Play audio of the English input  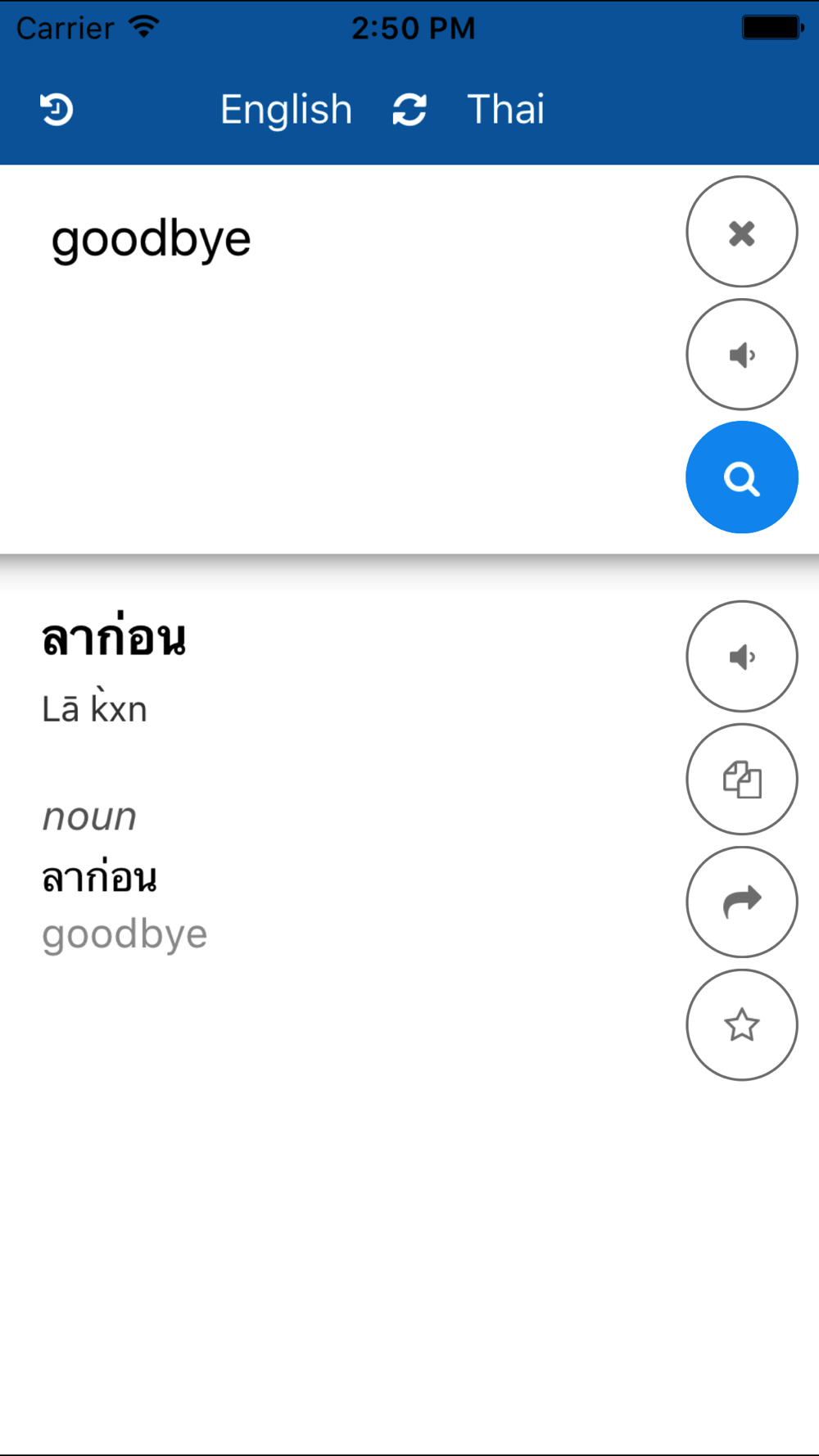(x=742, y=355)
